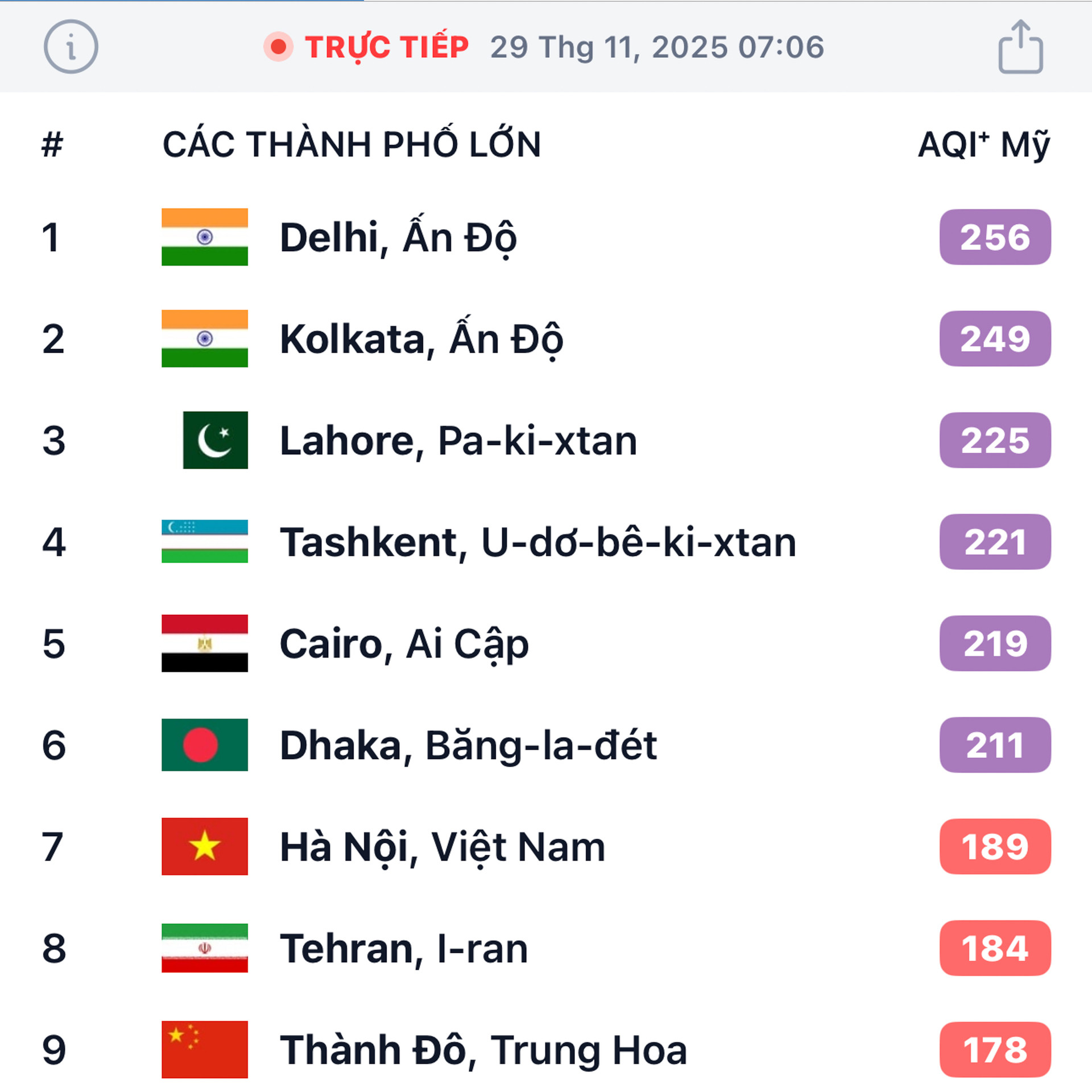Viewport: 1092px width, 1092px height.
Task: Share the live AQI ranking
Action: click(x=1020, y=47)
